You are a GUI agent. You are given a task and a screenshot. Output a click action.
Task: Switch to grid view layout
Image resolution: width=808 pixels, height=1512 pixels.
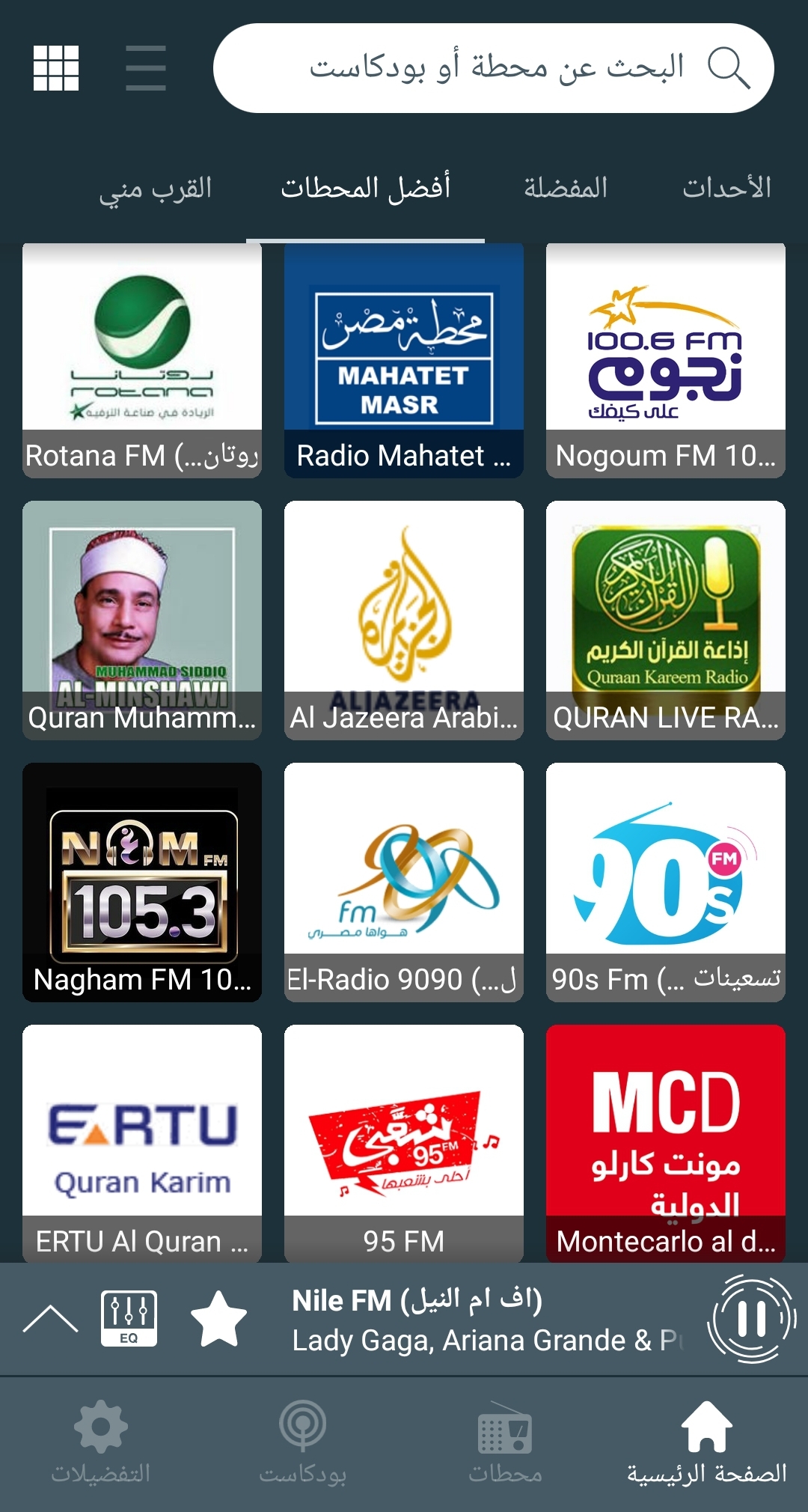pos(56,68)
